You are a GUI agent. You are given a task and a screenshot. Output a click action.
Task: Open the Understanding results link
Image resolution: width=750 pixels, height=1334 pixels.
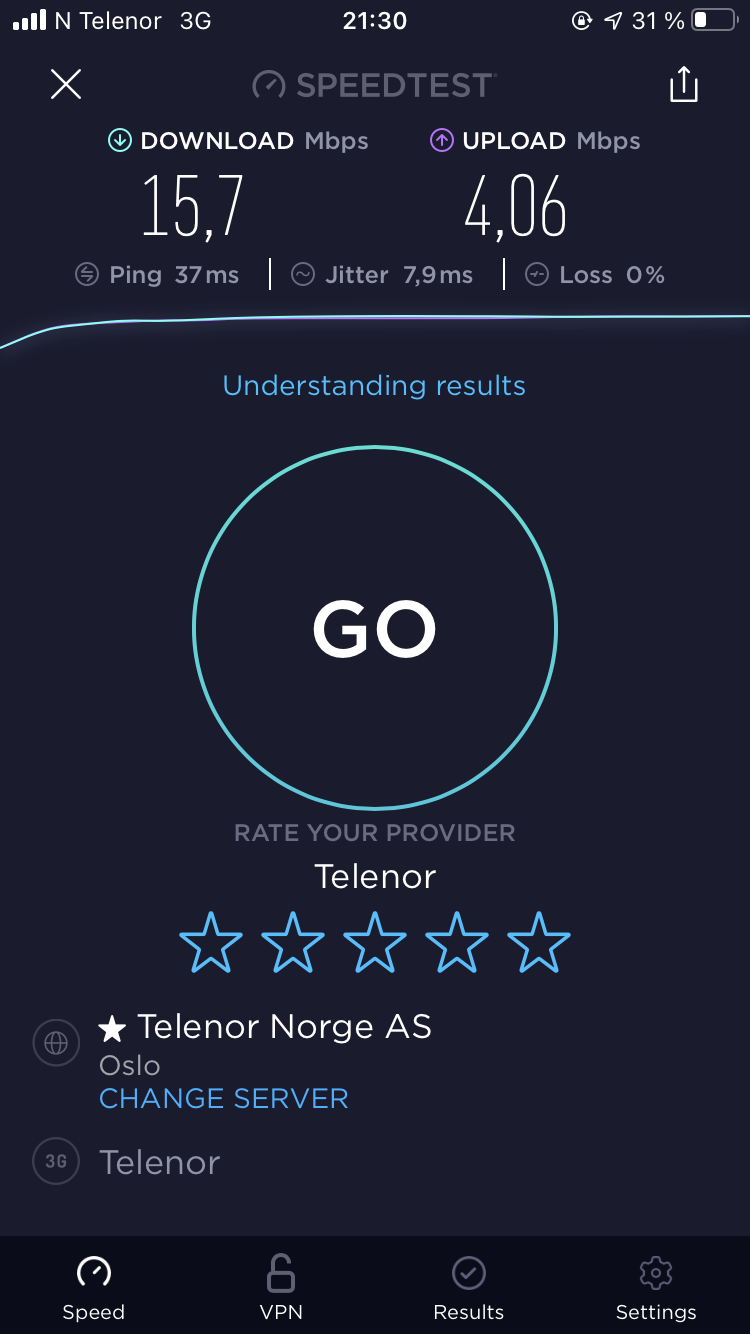pyautogui.click(x=374, y=385)
